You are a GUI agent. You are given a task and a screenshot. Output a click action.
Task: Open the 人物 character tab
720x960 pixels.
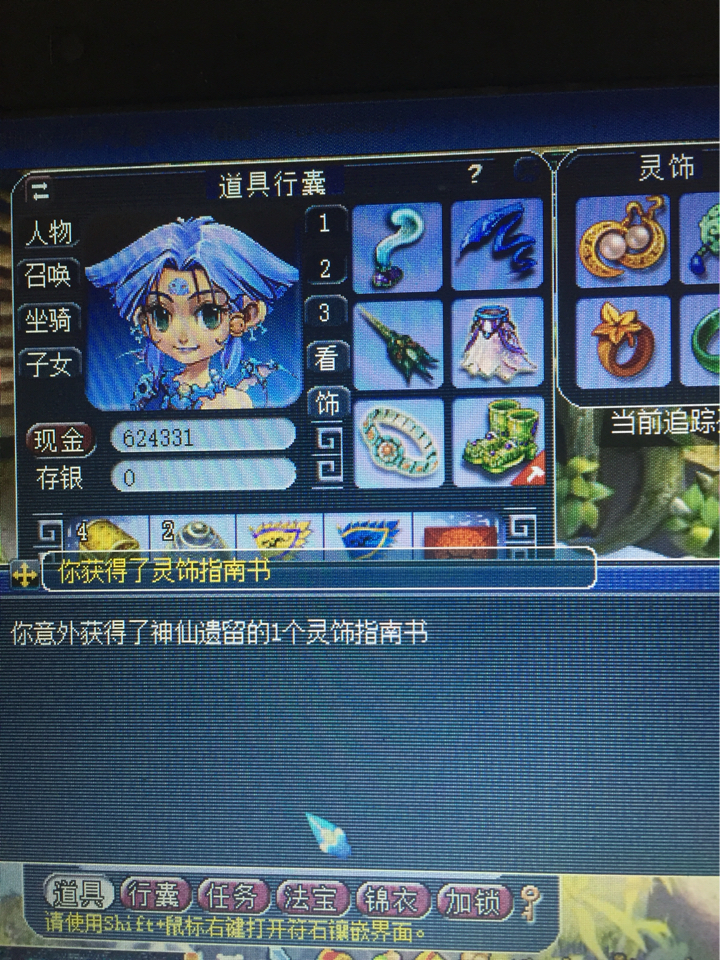49,233
